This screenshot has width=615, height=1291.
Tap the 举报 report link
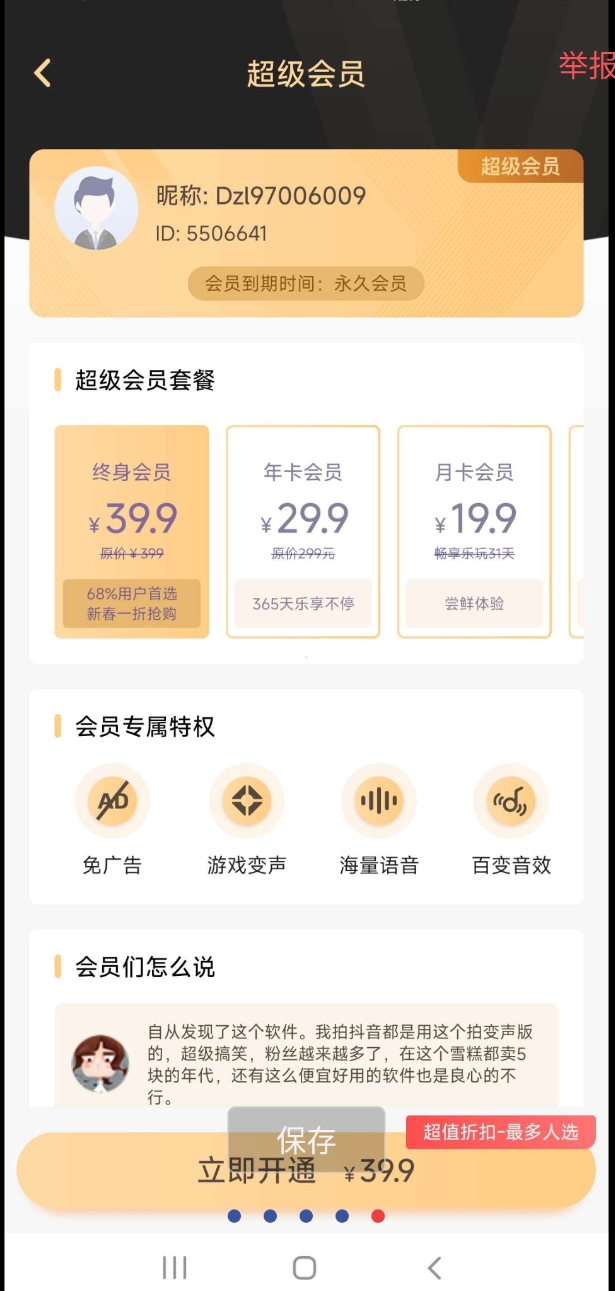point(588,66)
